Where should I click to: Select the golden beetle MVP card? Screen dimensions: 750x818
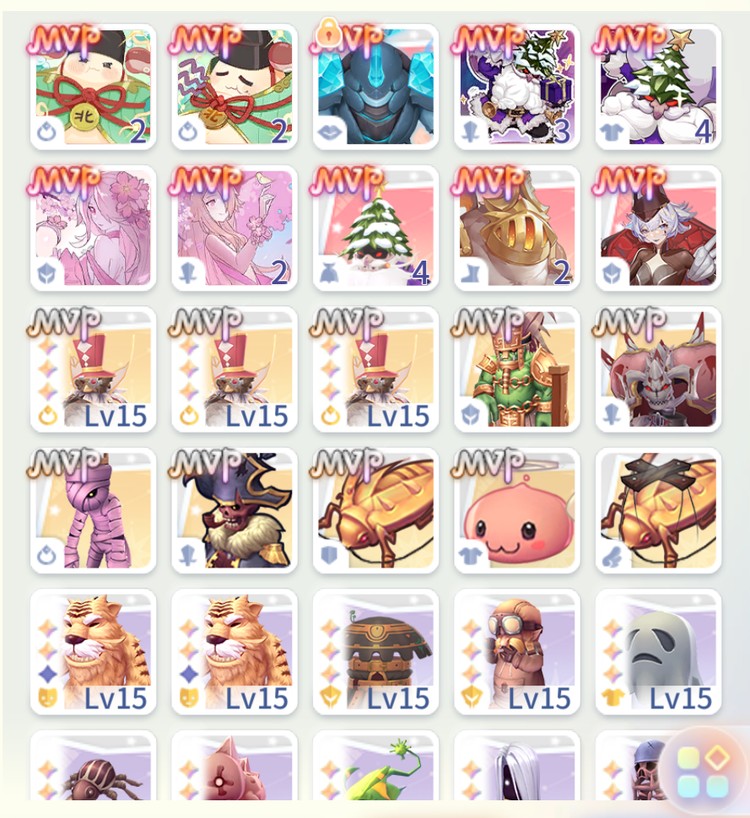click(x=375, y=511)
